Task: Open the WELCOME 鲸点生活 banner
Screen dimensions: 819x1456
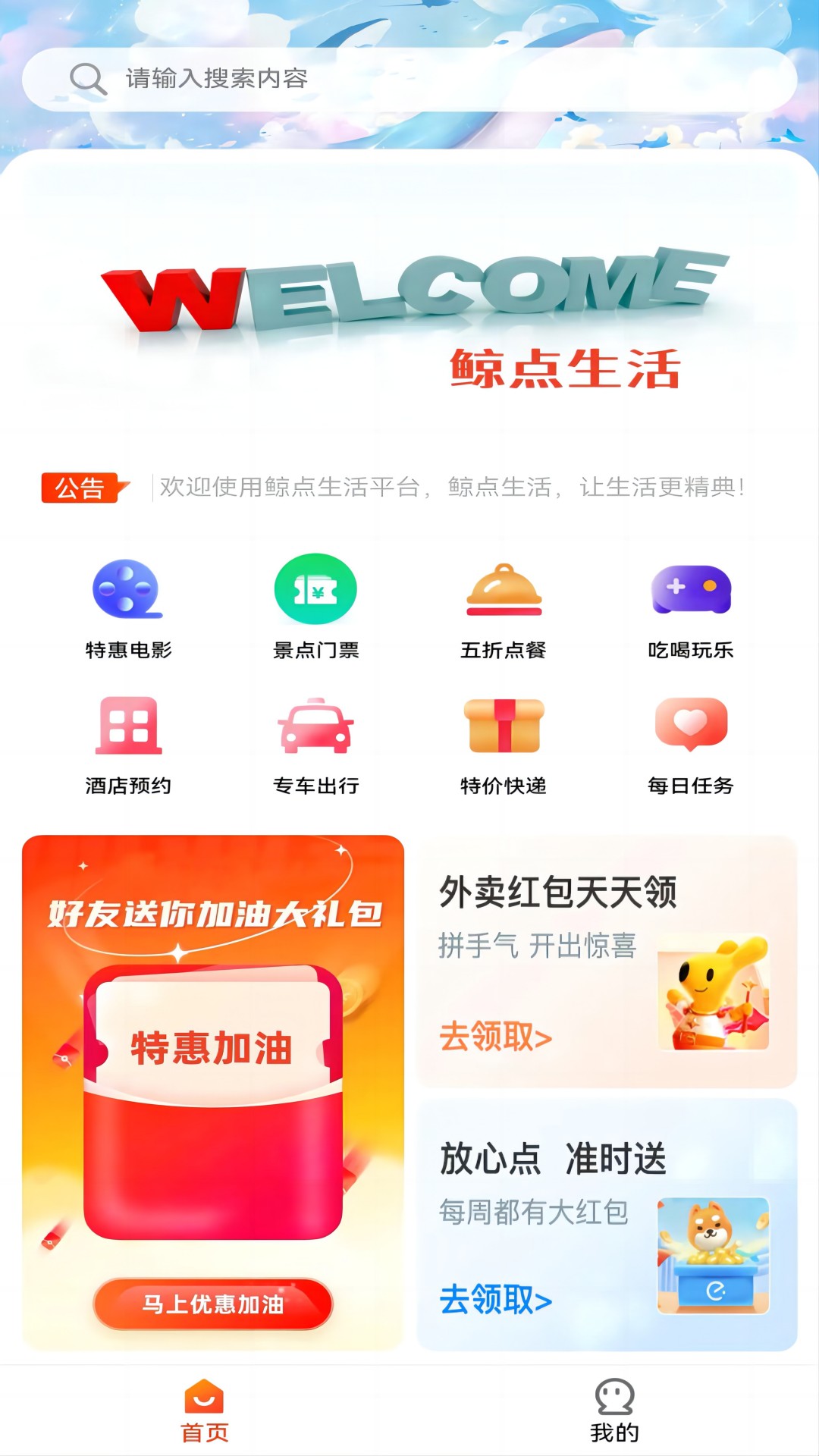Action: 409,311
